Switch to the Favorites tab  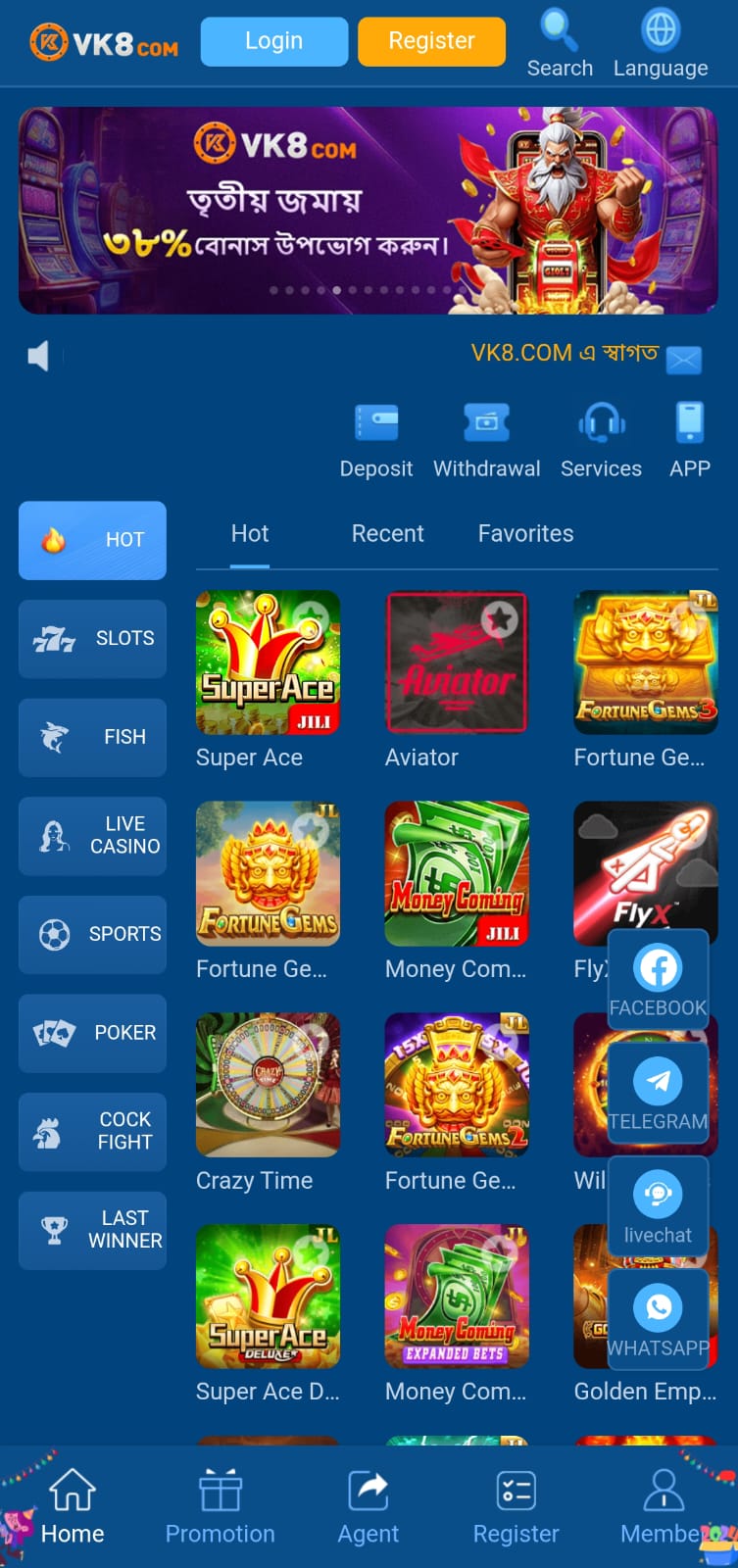coord(525,533)
